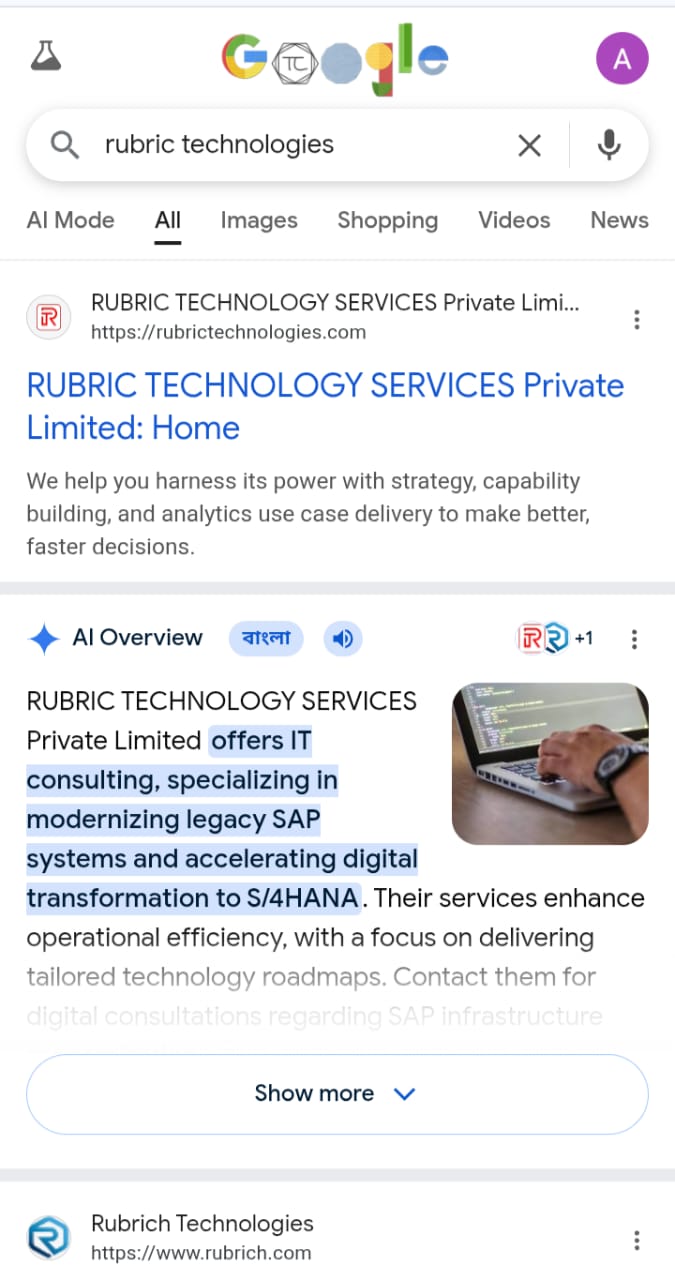Image resolution: width=675 pixels, height=1280 pixels.
Task: Open the Search Labs flask icon
Action: 46,57
